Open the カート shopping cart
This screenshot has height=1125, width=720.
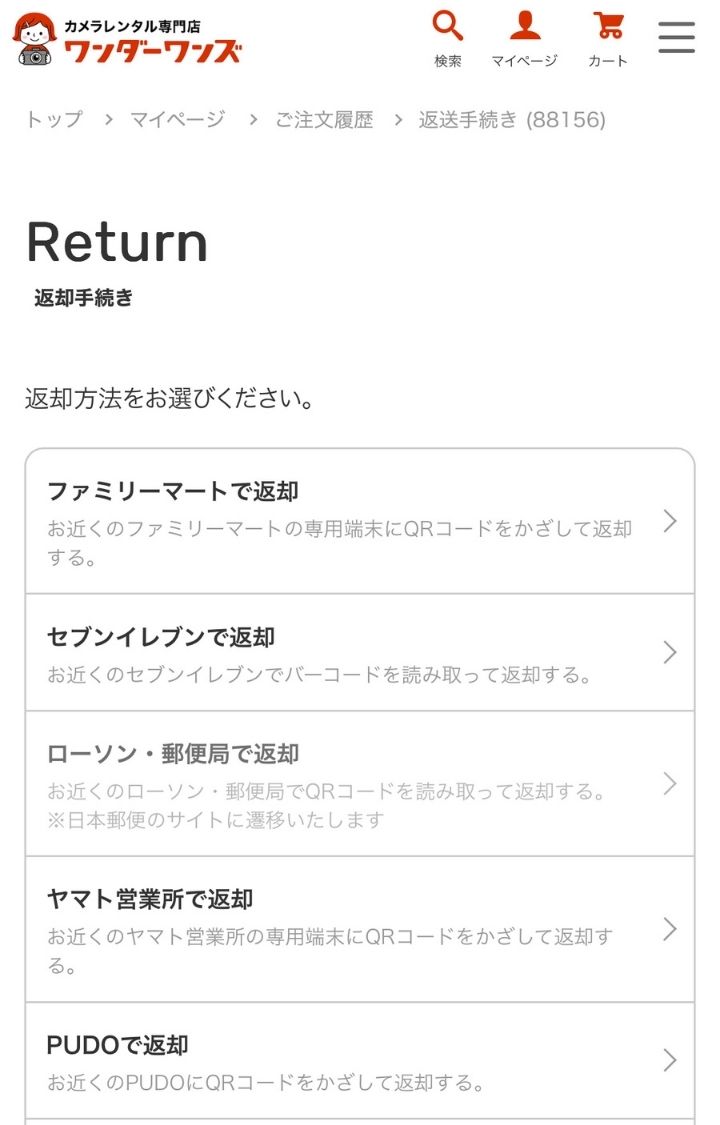pyautogui.click(x=607, y=38)
